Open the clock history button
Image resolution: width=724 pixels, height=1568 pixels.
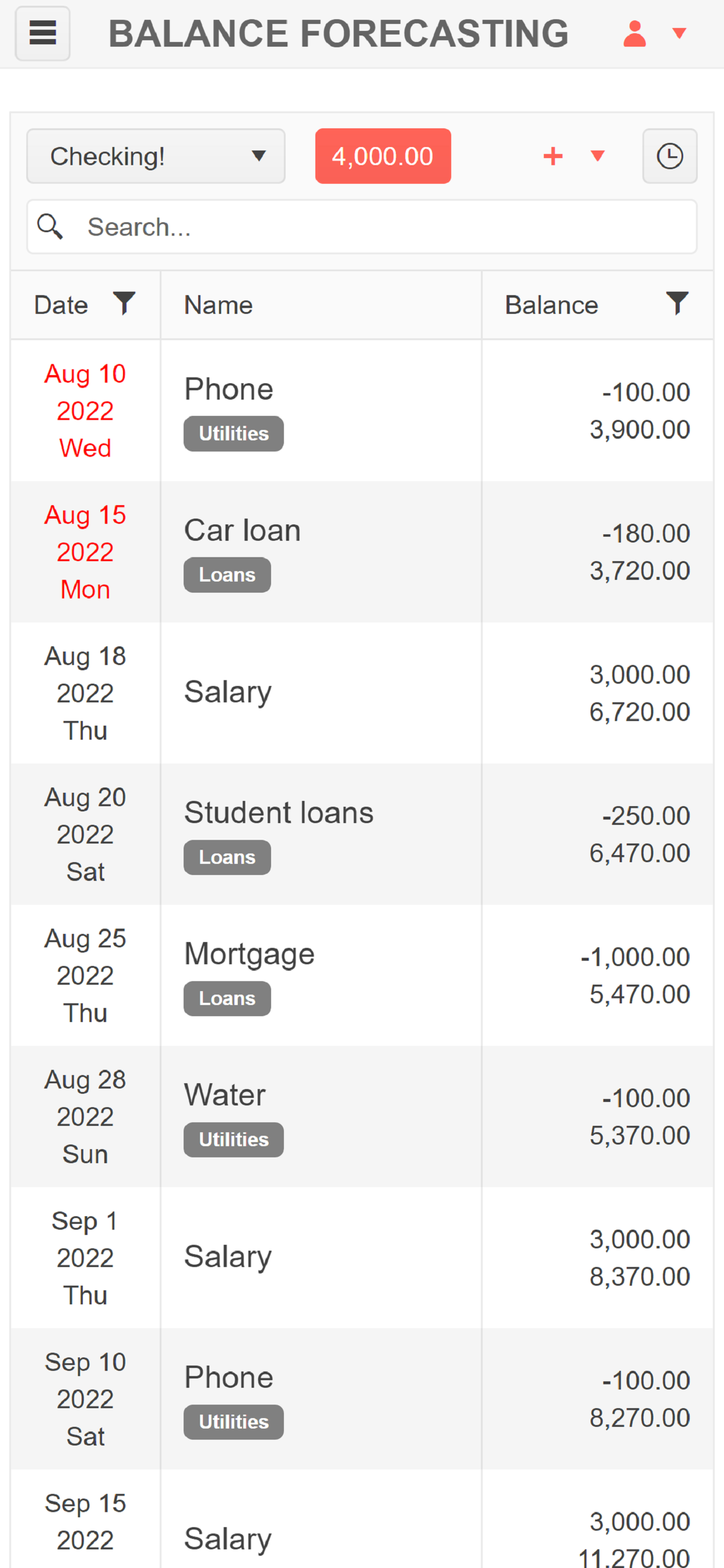669,156
